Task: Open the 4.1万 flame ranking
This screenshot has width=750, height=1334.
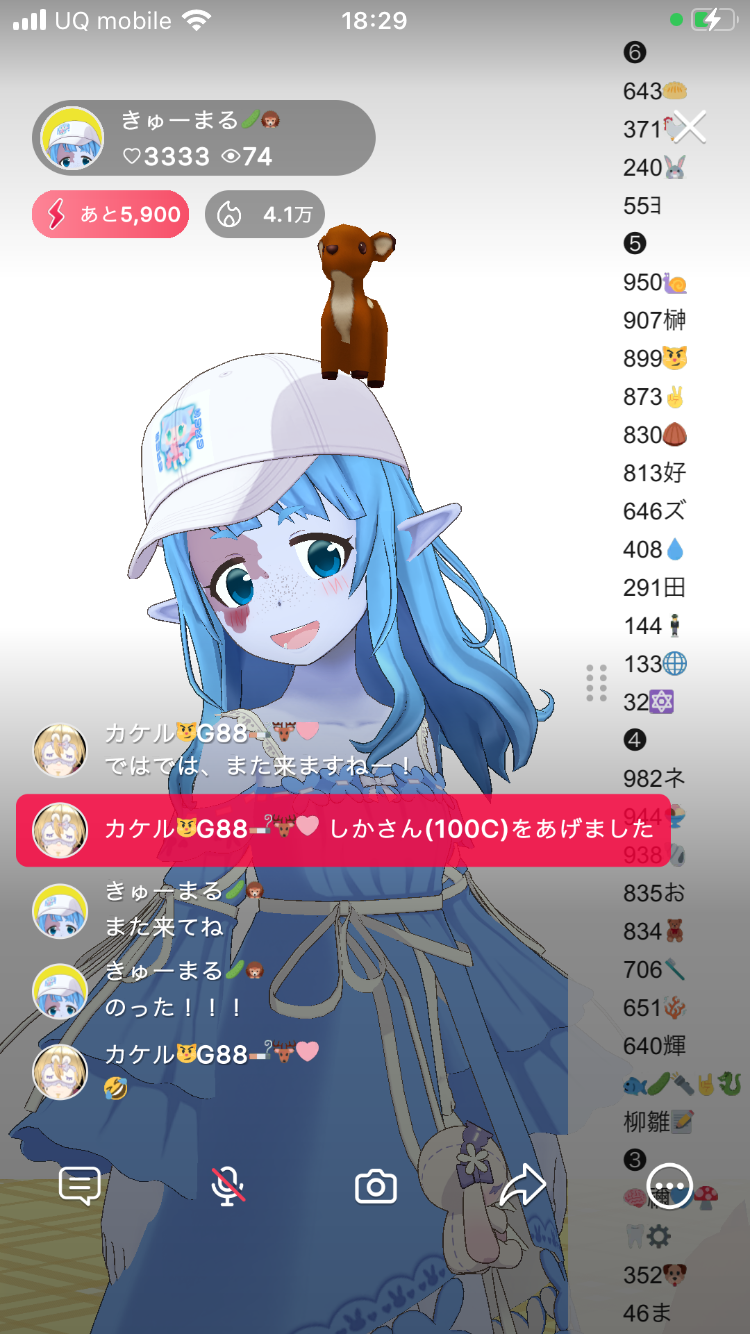Action: [265, 214]
